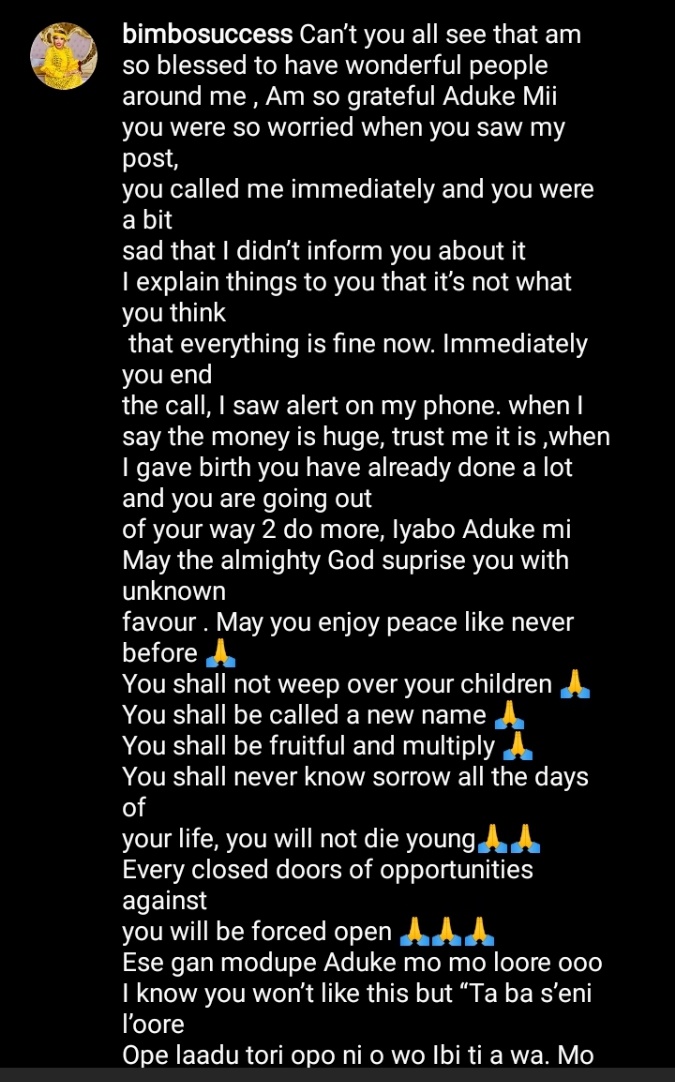Open bimbosuccess profile picture

64,55
